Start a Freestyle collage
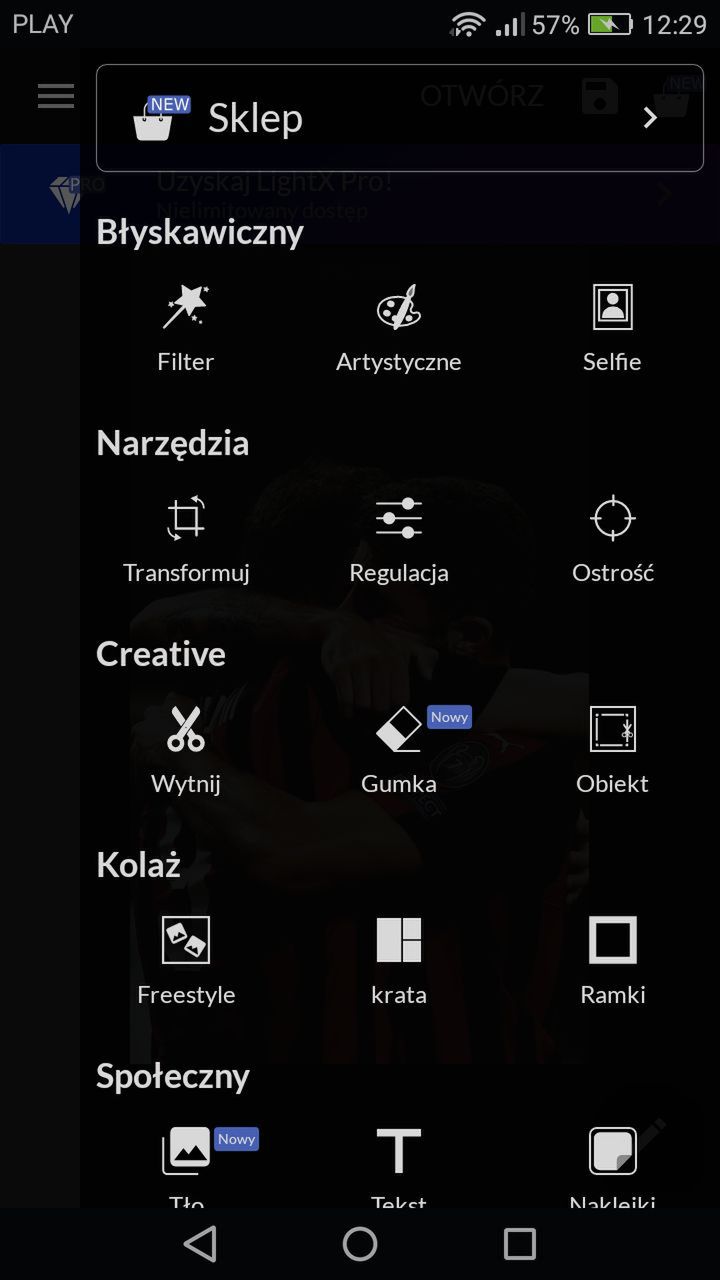Screen dimensions: 720x1280 (x=186, y=962)
